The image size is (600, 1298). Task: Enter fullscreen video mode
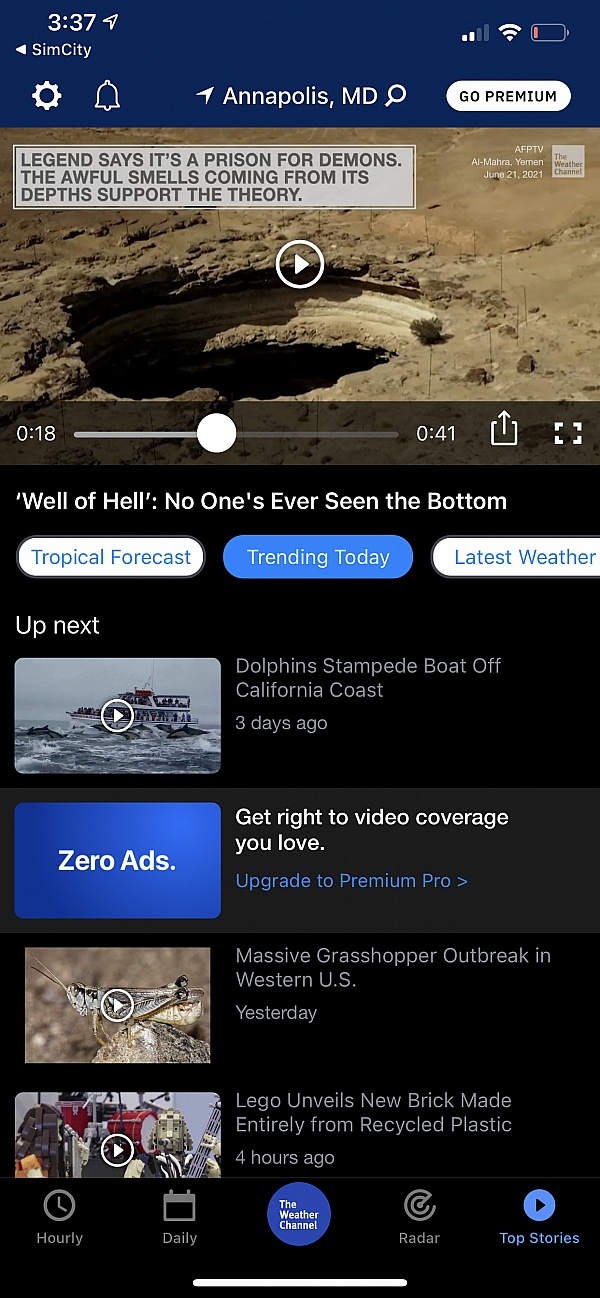567,432
